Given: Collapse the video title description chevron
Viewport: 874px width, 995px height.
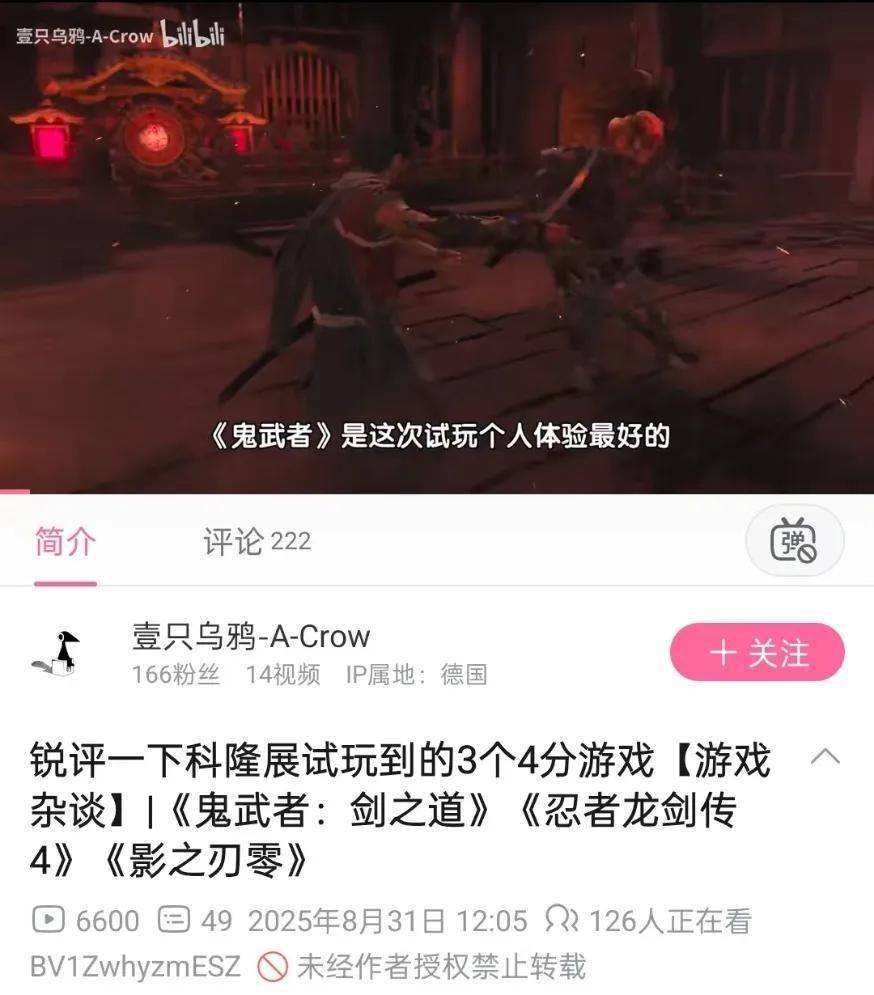Looking at the screenshot, I should (x=824, y=756).
